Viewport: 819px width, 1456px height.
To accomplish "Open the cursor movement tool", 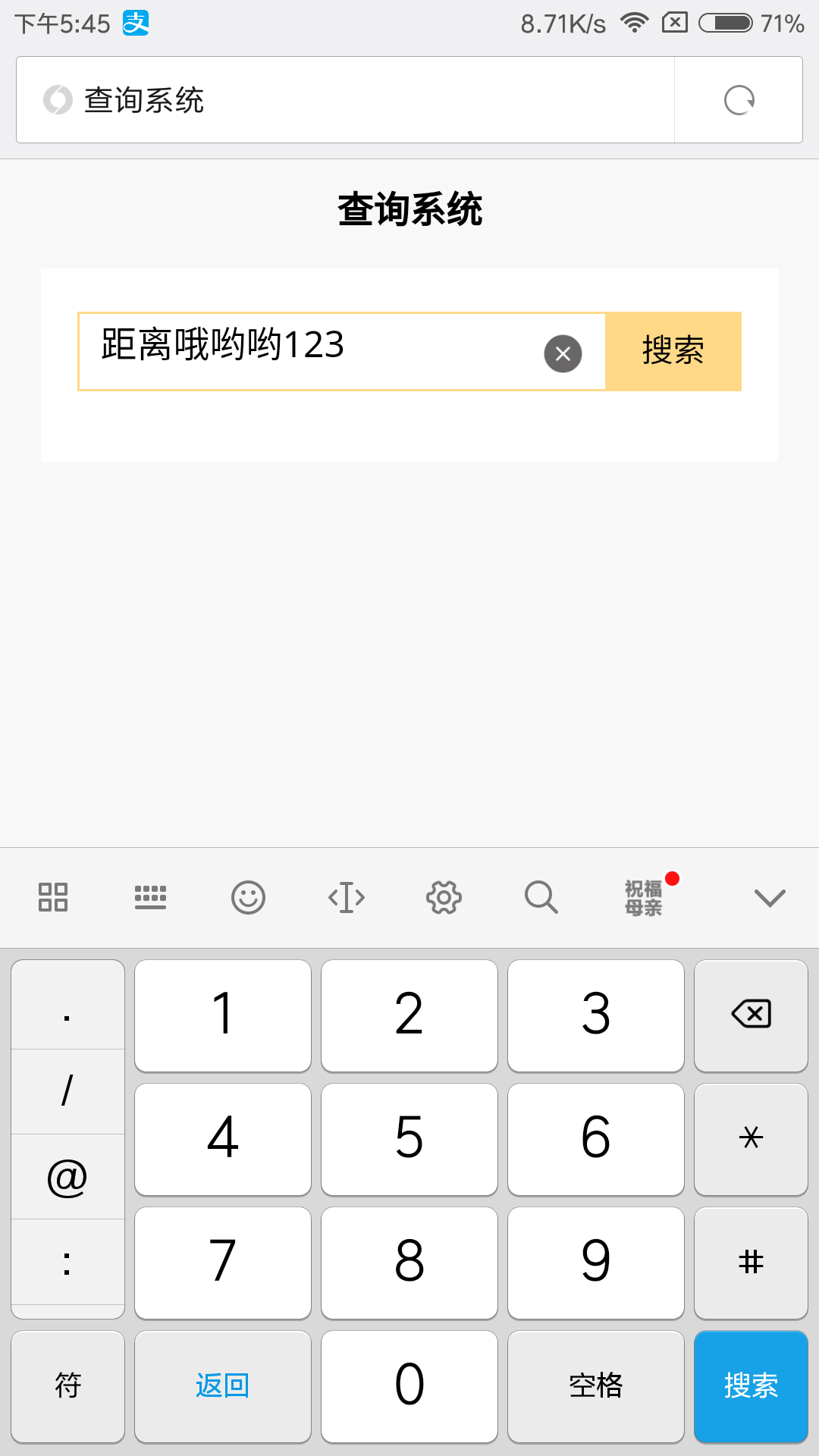I will tap(347, 897).
